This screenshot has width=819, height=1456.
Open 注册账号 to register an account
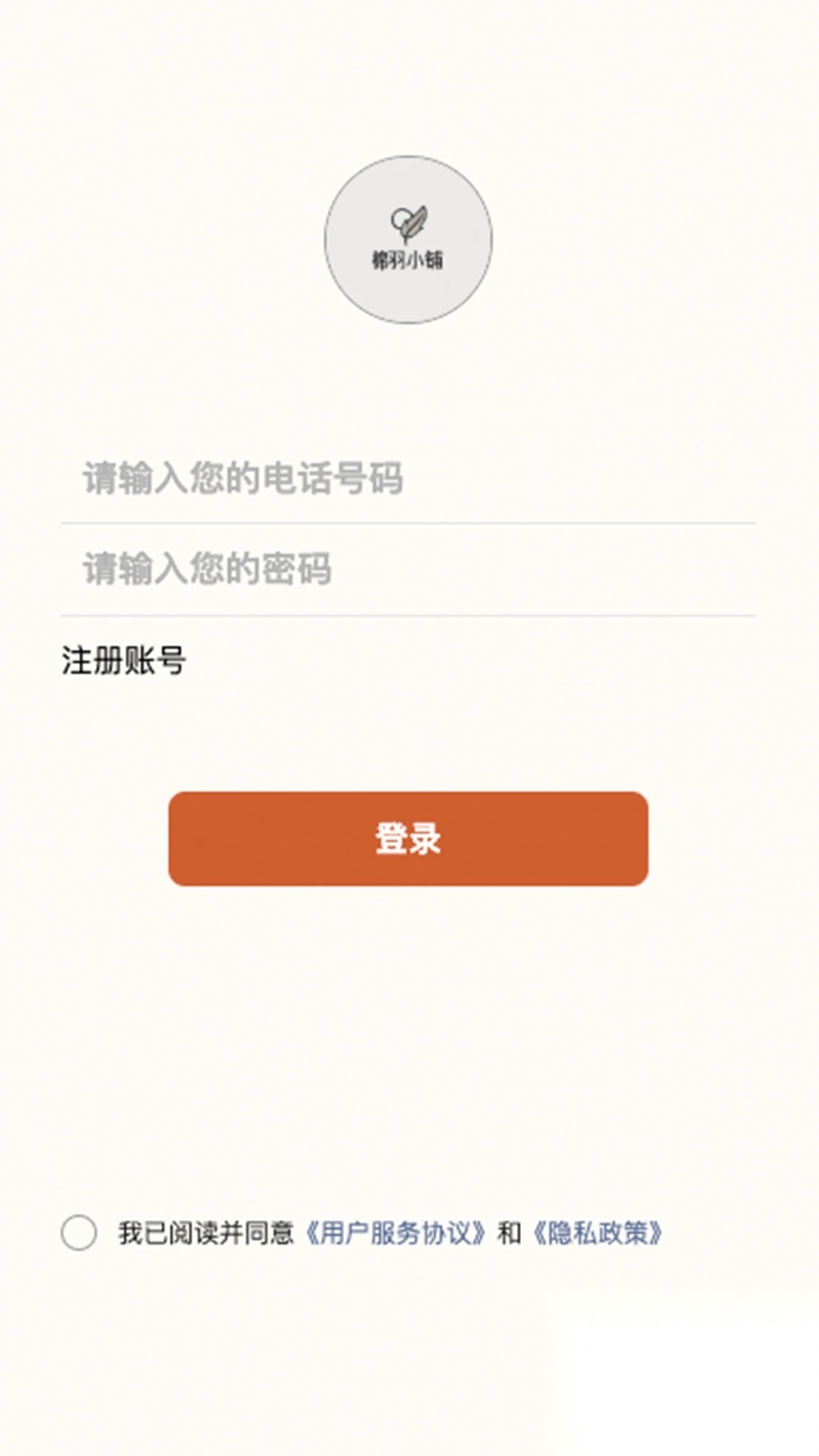tap(124, 661)
